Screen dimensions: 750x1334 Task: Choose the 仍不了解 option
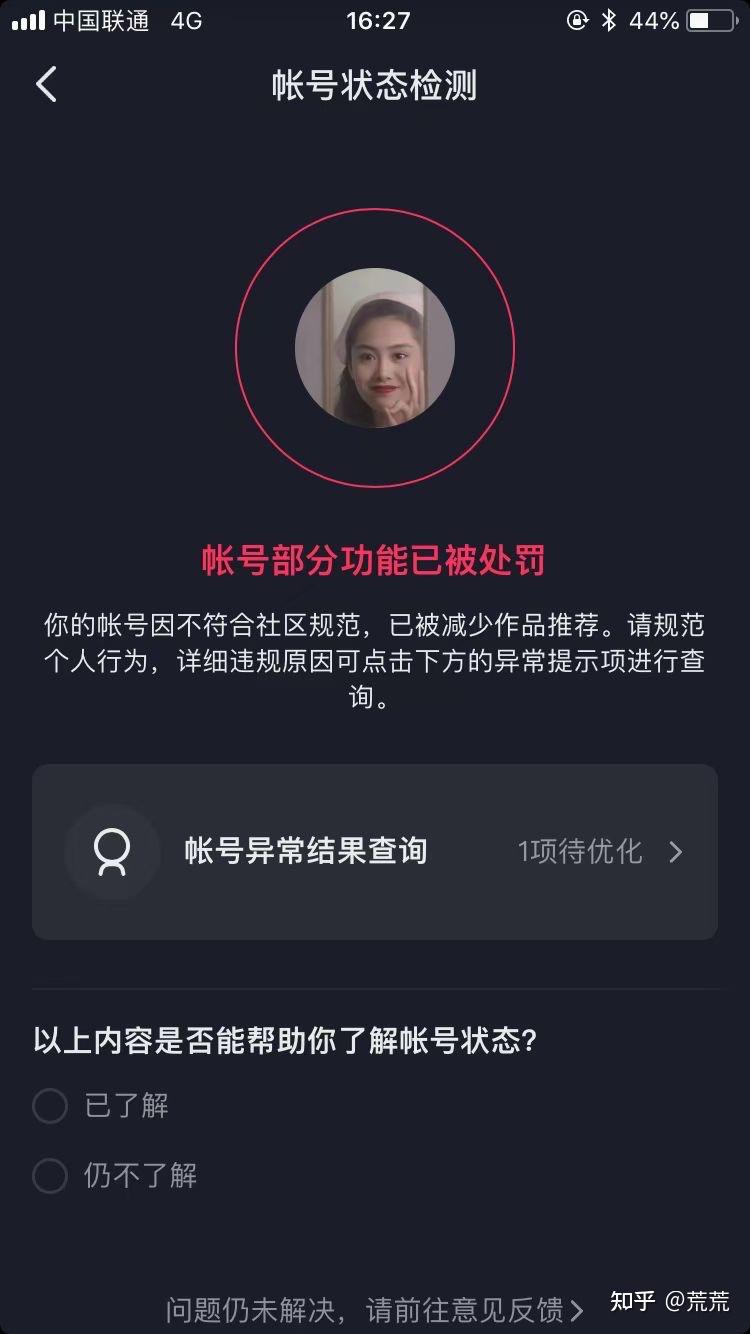click(50, 1176)
